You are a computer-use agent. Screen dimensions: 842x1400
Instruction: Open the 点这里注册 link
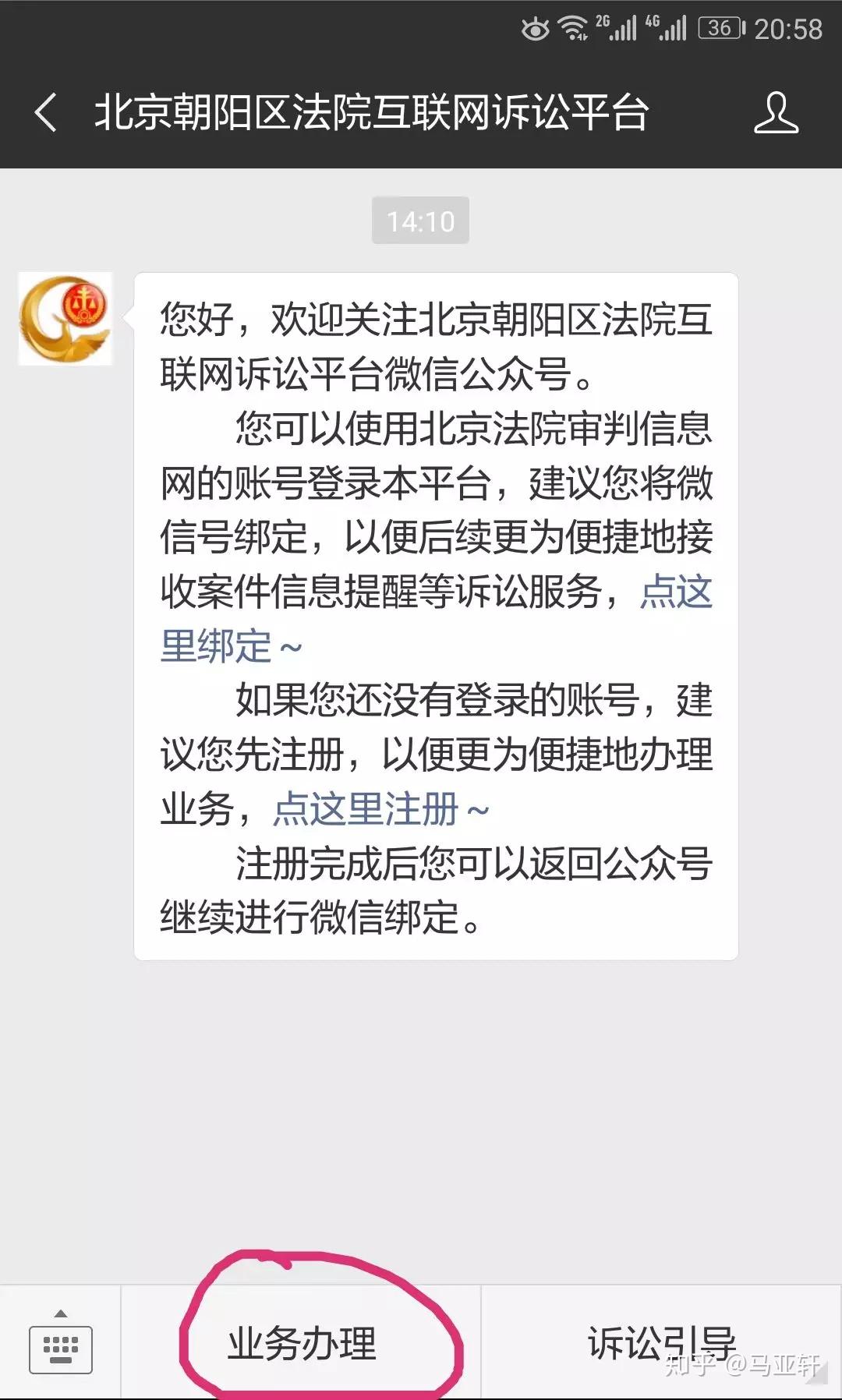click(x=380, y=809)
